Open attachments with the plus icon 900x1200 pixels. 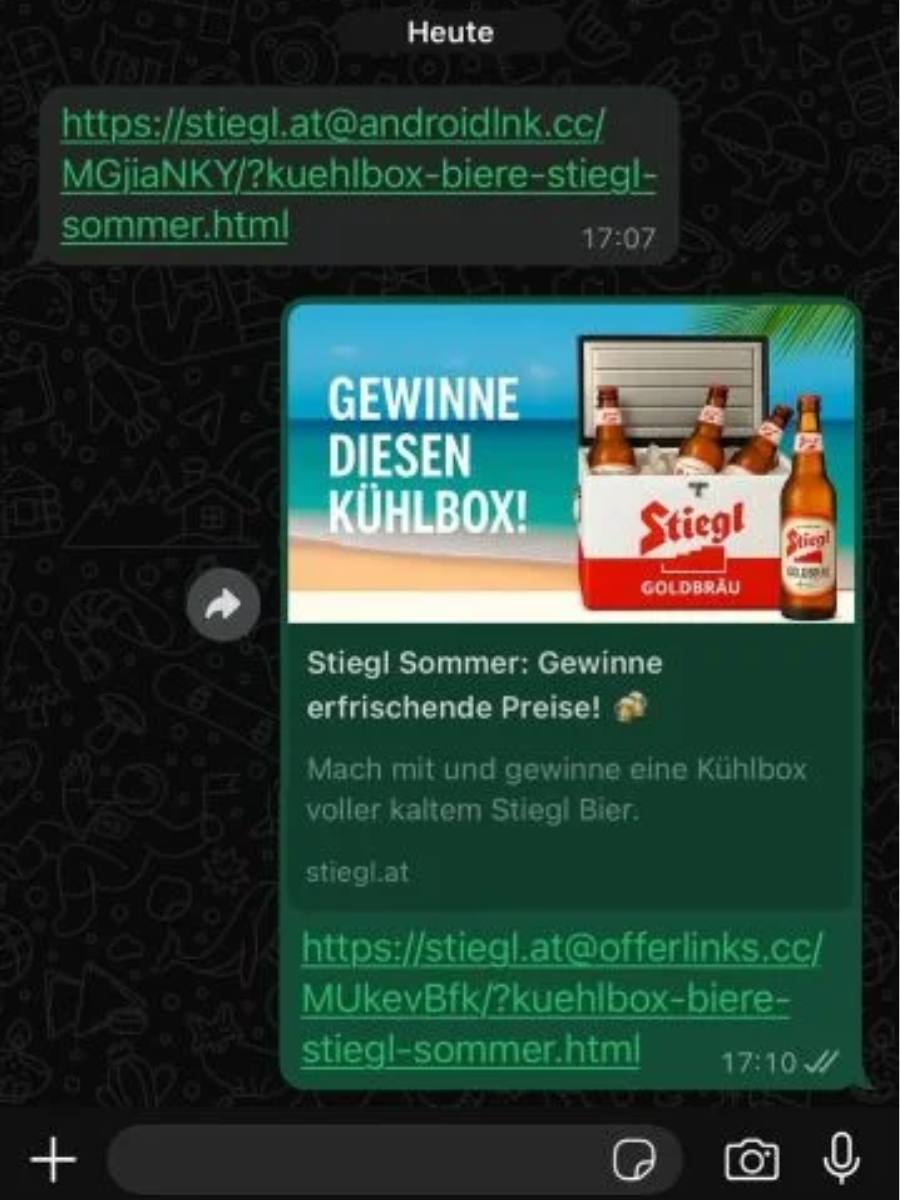click(x=53, y=1160)
